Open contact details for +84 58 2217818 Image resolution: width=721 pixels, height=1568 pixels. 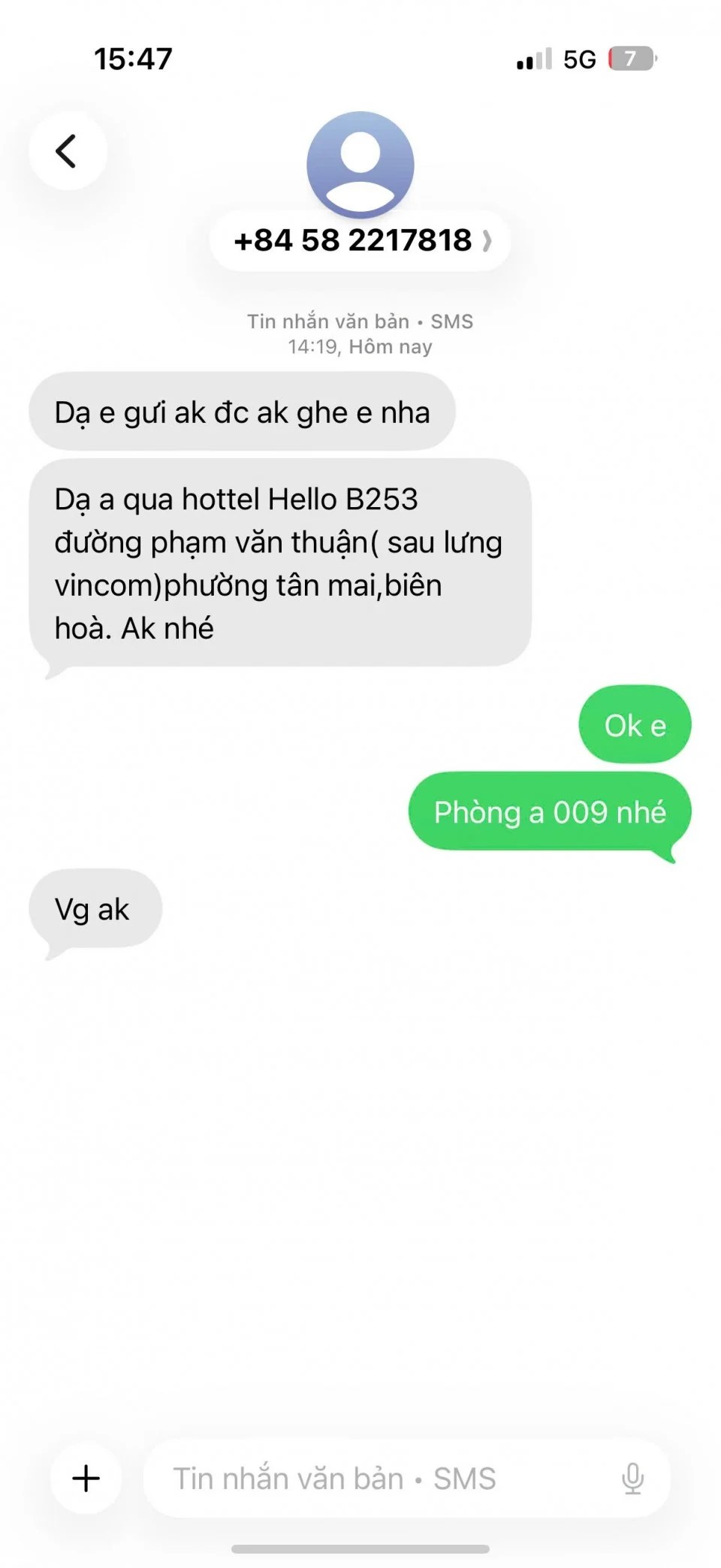[360, 241]
